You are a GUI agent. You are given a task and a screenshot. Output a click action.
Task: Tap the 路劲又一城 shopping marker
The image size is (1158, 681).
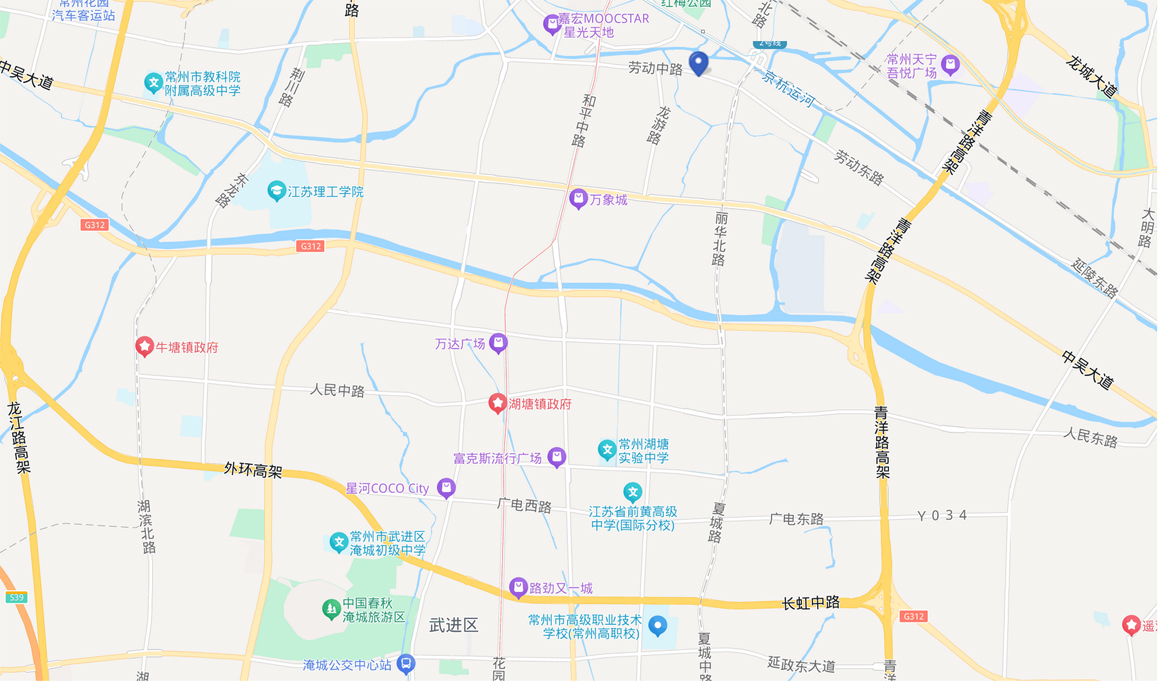coord(518,587)
